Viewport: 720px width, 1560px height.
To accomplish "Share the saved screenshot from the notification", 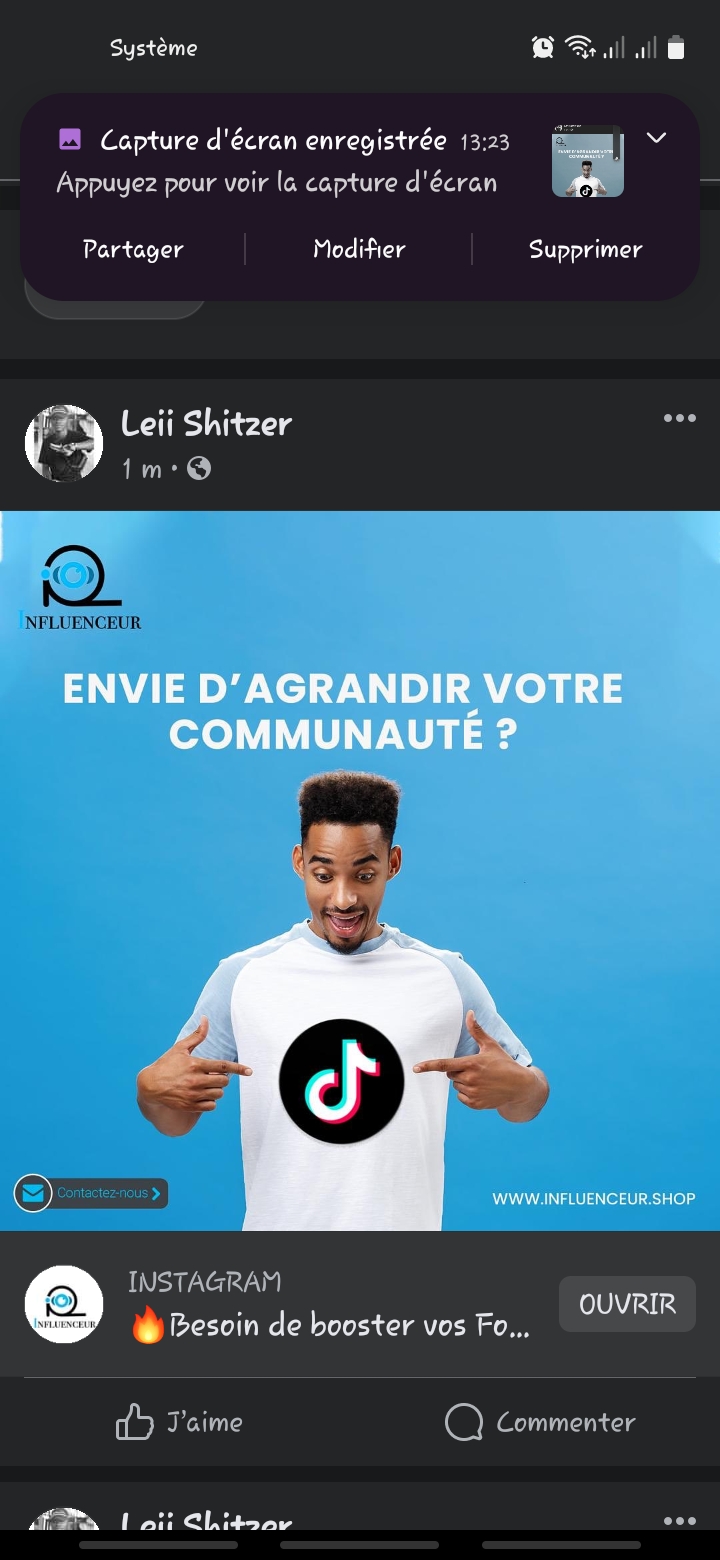I will tap(133, 249).
